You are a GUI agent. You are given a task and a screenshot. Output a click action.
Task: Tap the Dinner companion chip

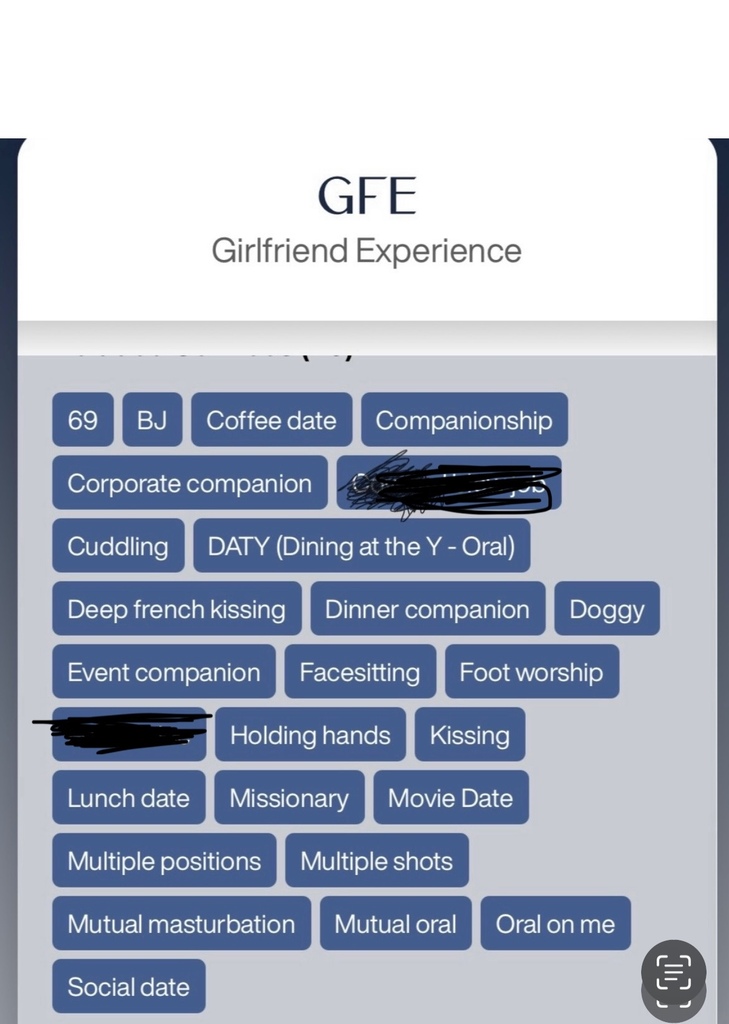(427, 609)
